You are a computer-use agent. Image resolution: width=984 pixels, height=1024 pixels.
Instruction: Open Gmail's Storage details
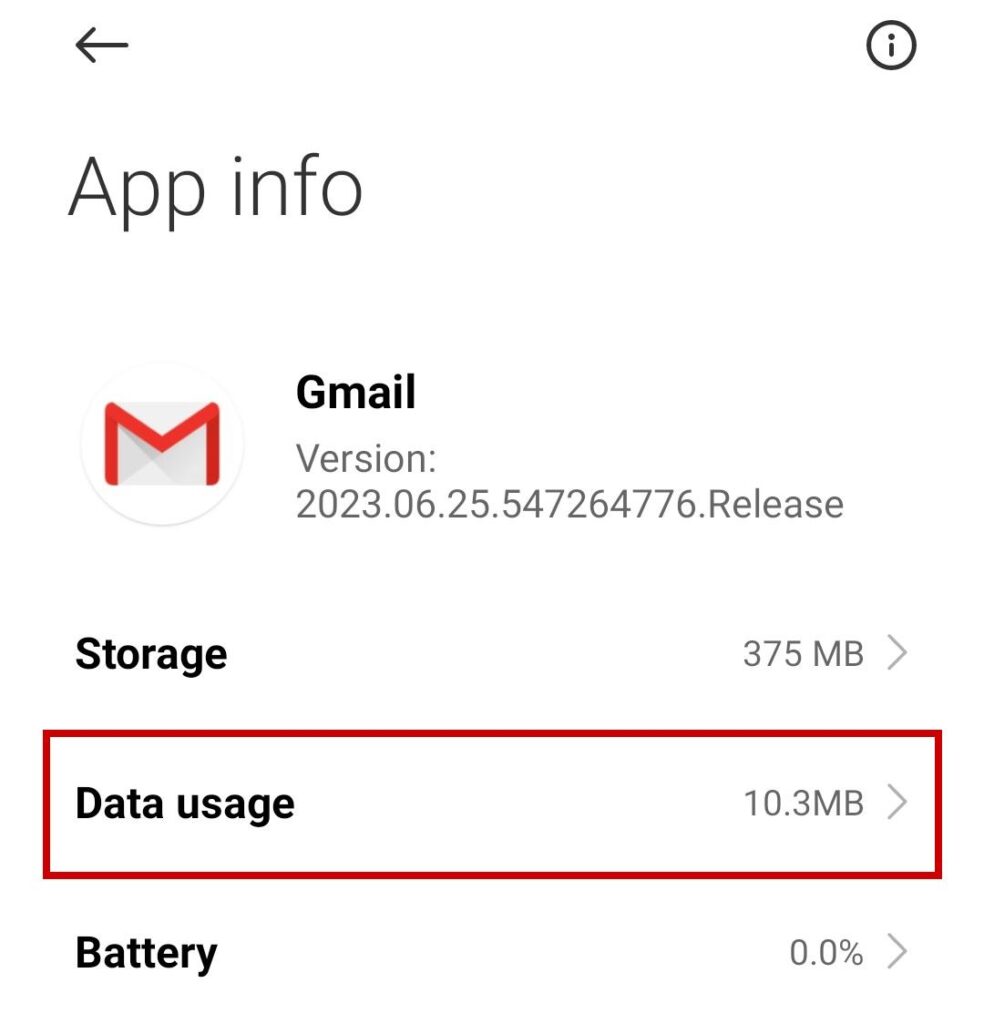coord(490,655)
